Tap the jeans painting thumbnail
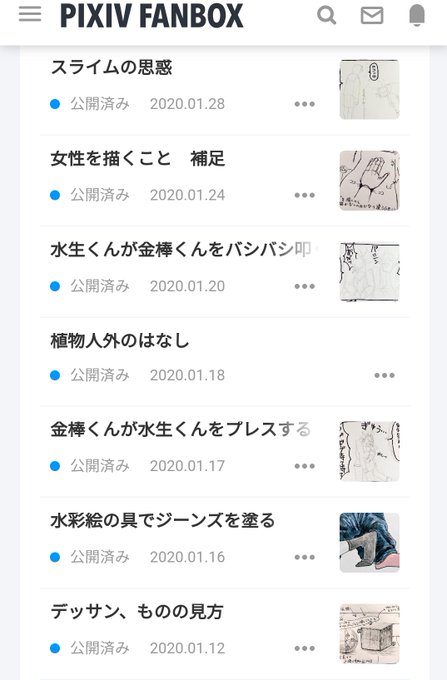This screenshot has height=680, width=447. tap(369, 543)
